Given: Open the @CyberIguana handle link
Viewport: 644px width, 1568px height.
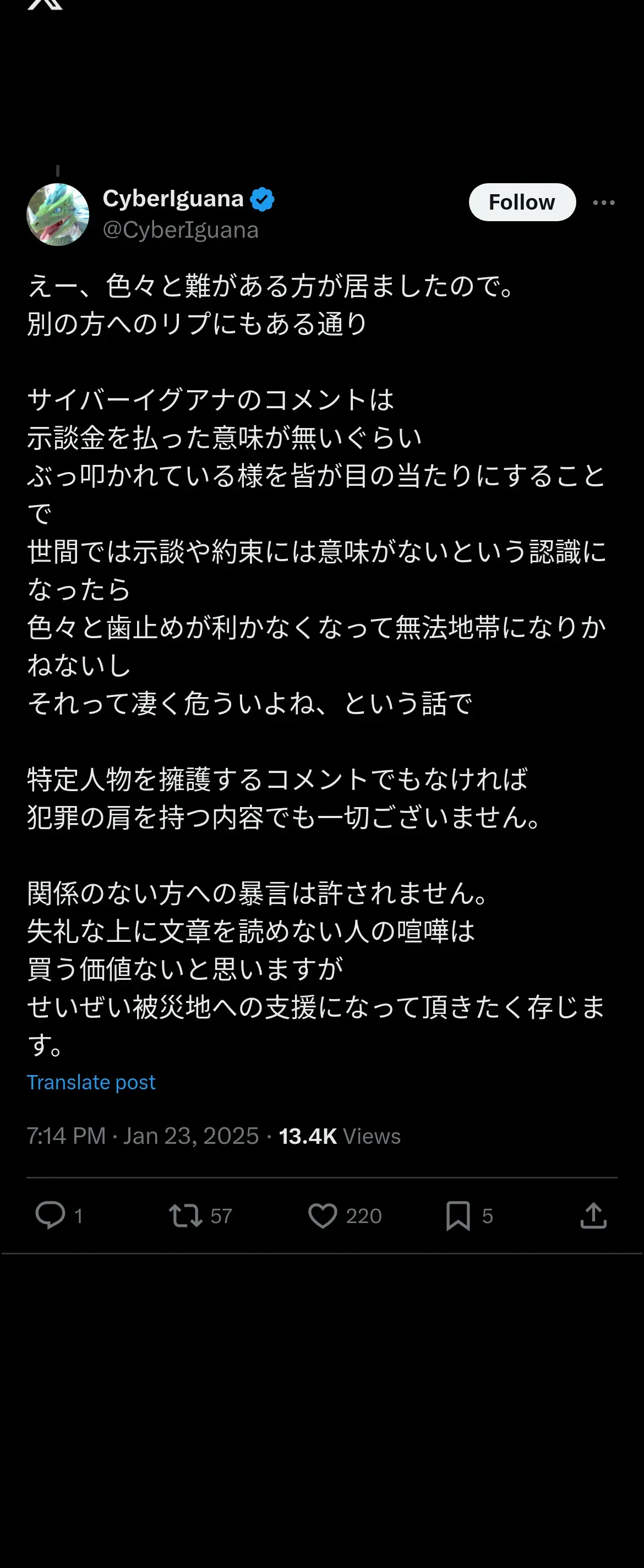Looking at the screenshot, I should tap(181, 230).
